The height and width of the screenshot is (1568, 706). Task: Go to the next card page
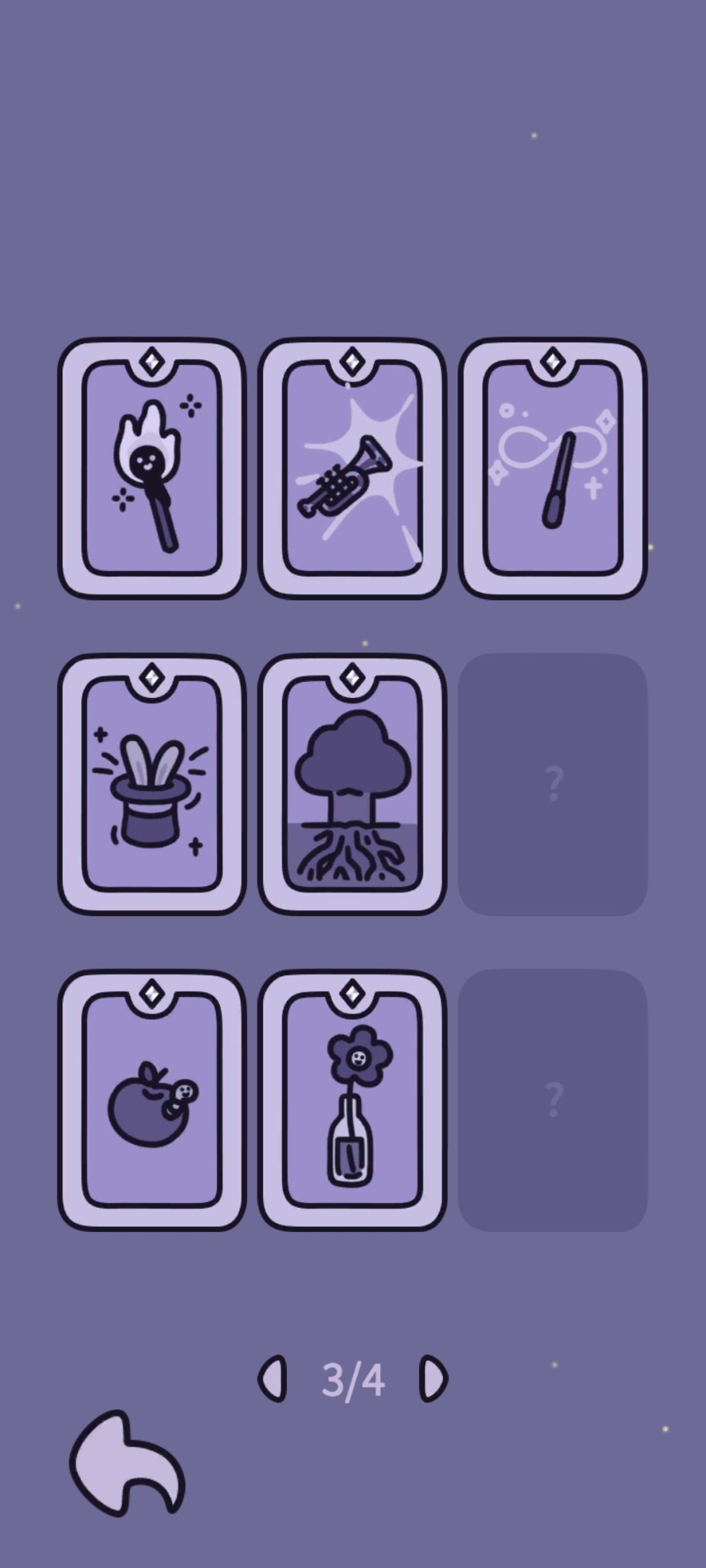[433, 1379]
